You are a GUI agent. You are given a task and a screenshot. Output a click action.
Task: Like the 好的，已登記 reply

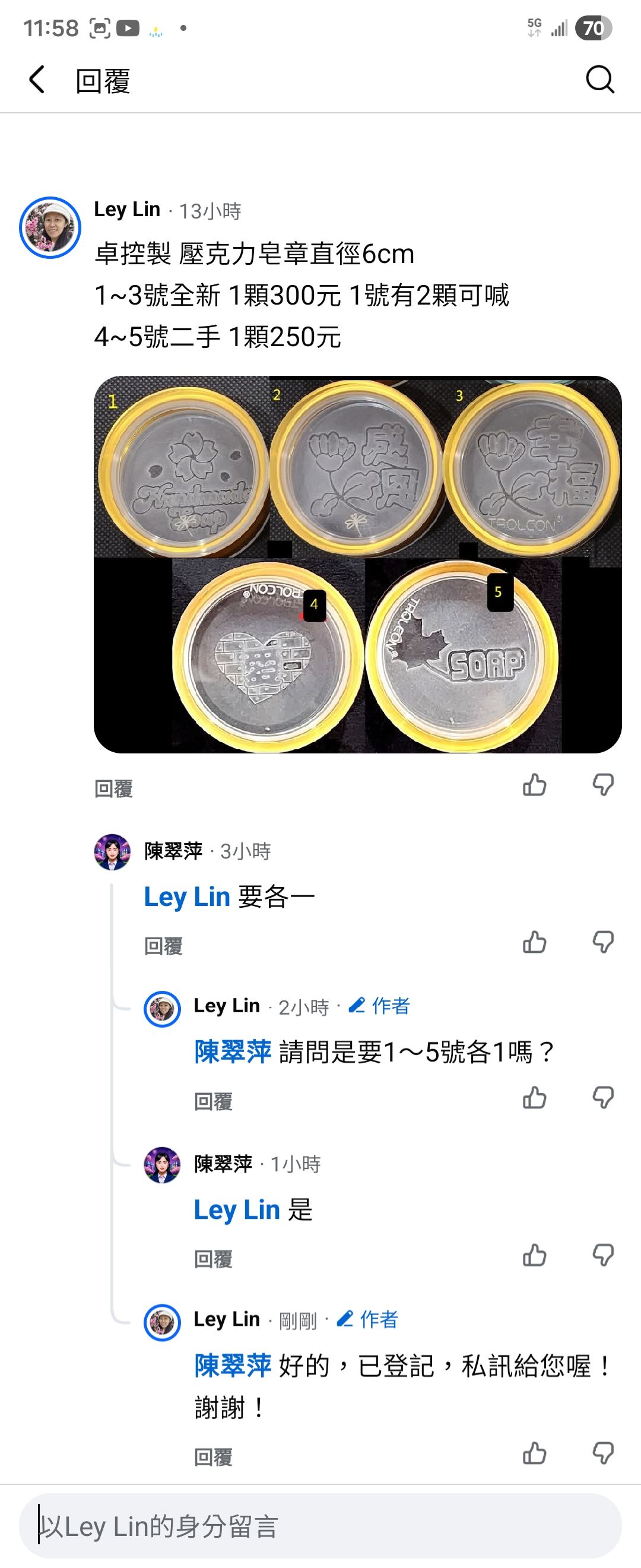pos(535,1453)
